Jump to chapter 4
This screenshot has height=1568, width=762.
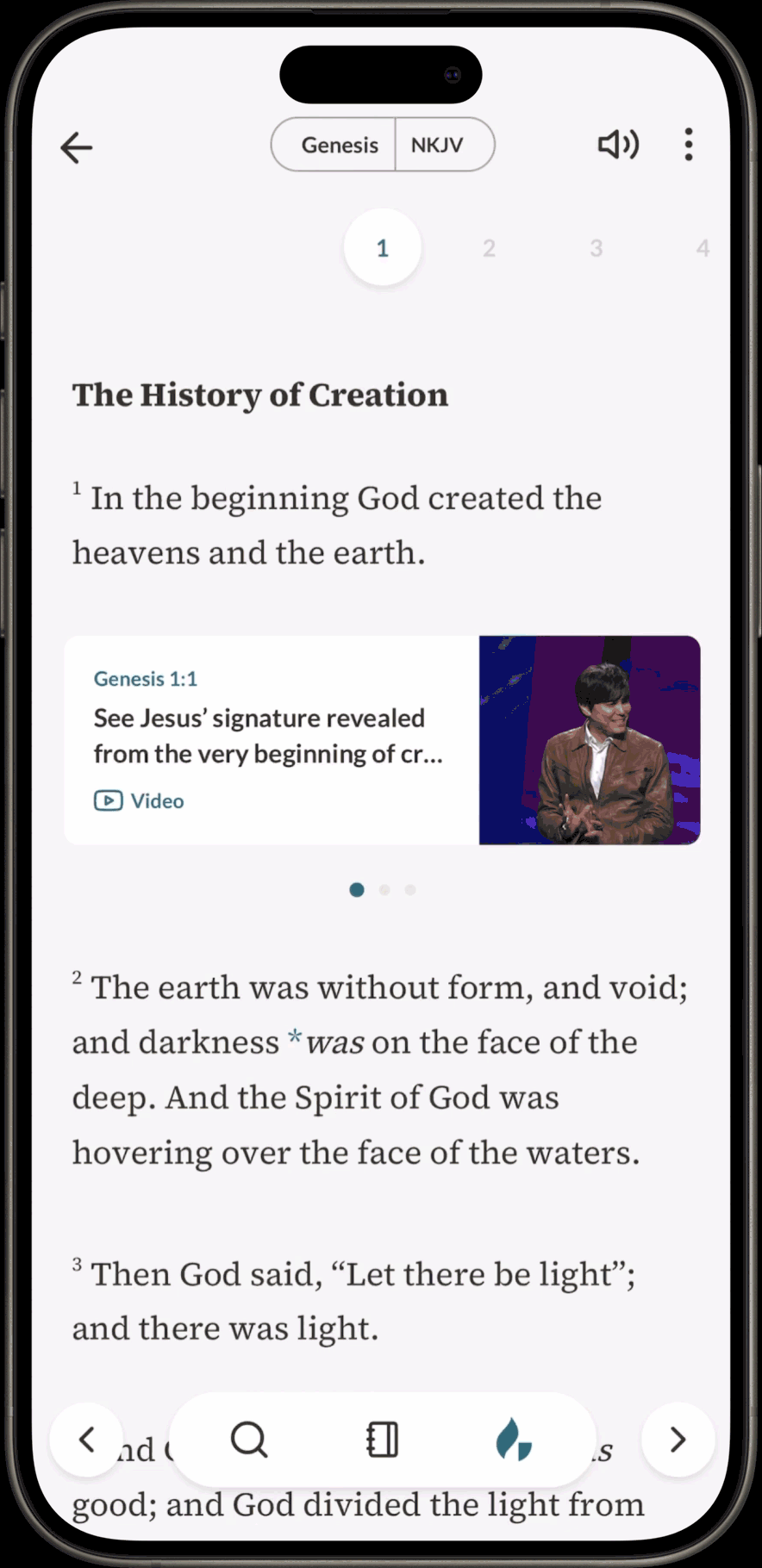point(703,248)
